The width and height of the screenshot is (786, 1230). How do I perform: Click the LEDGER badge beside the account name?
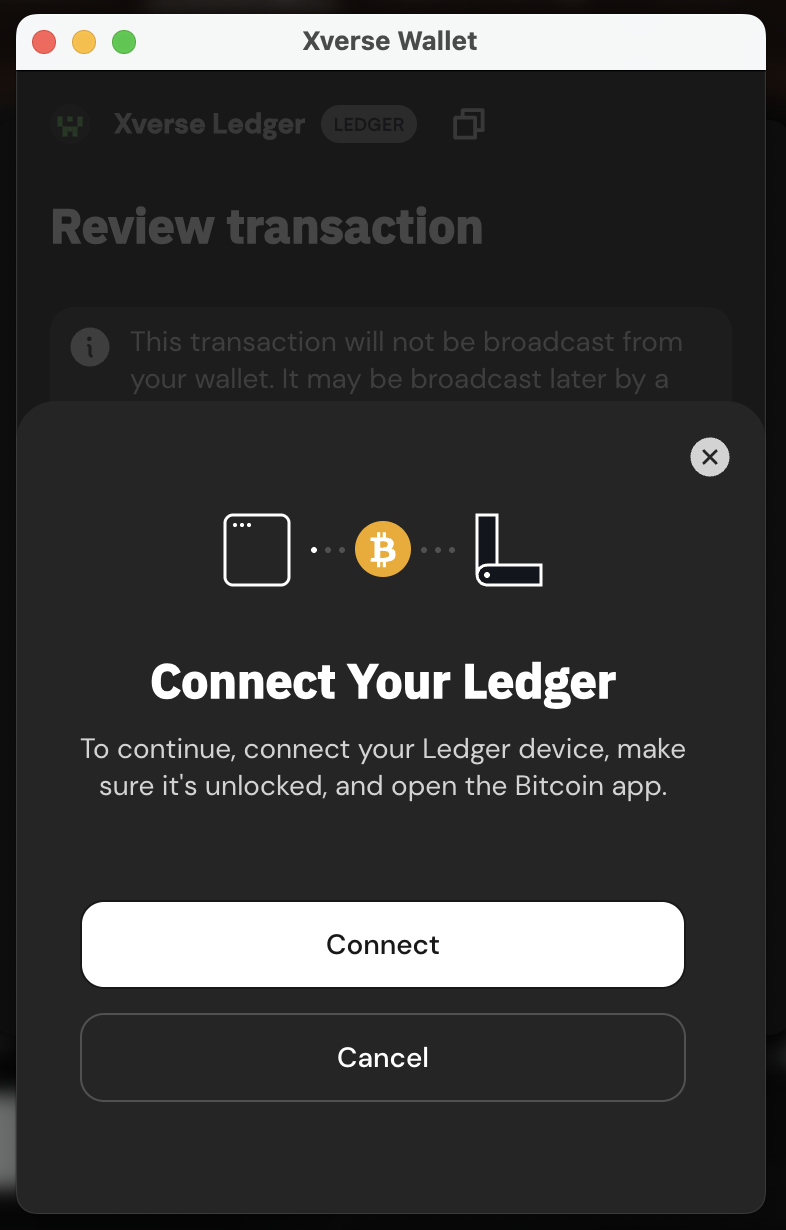(x=368, y=124)
